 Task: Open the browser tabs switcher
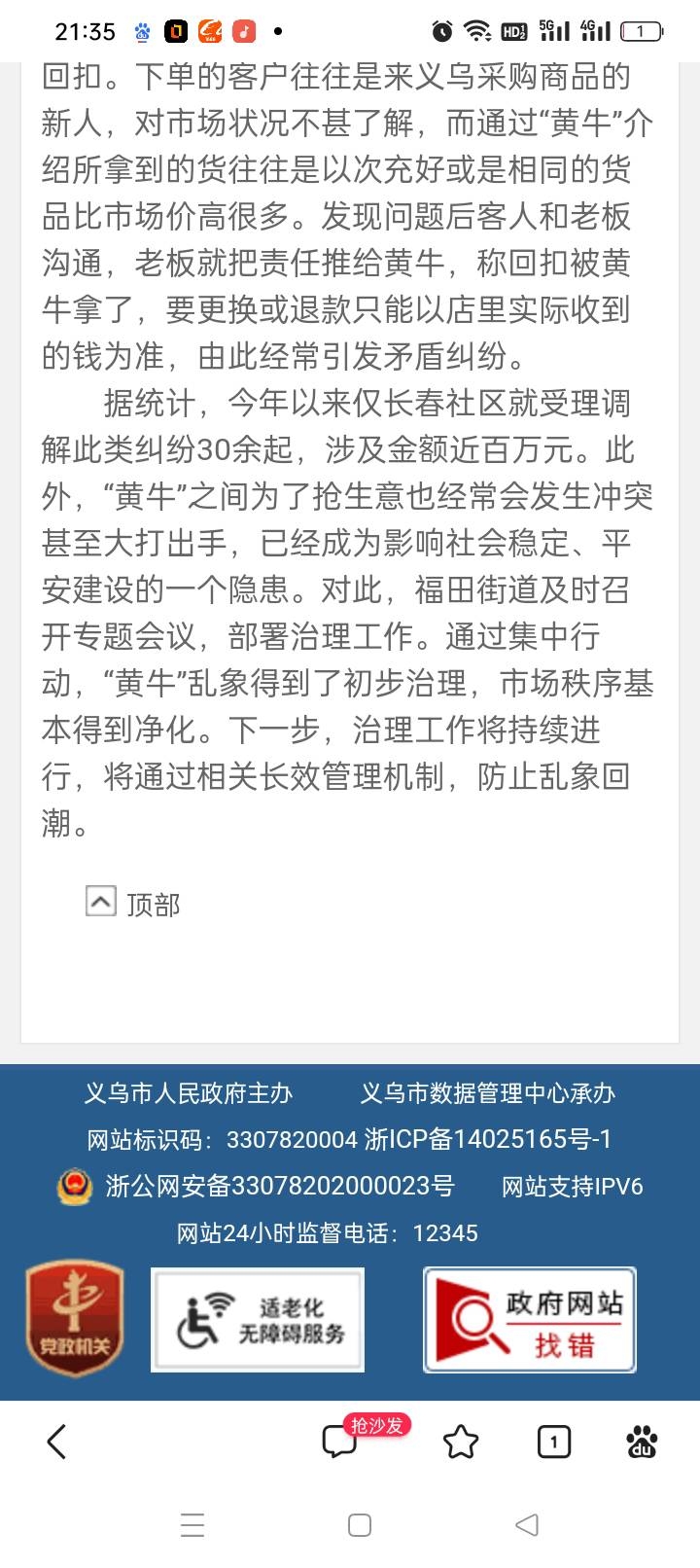click(x=553, y=1442)
